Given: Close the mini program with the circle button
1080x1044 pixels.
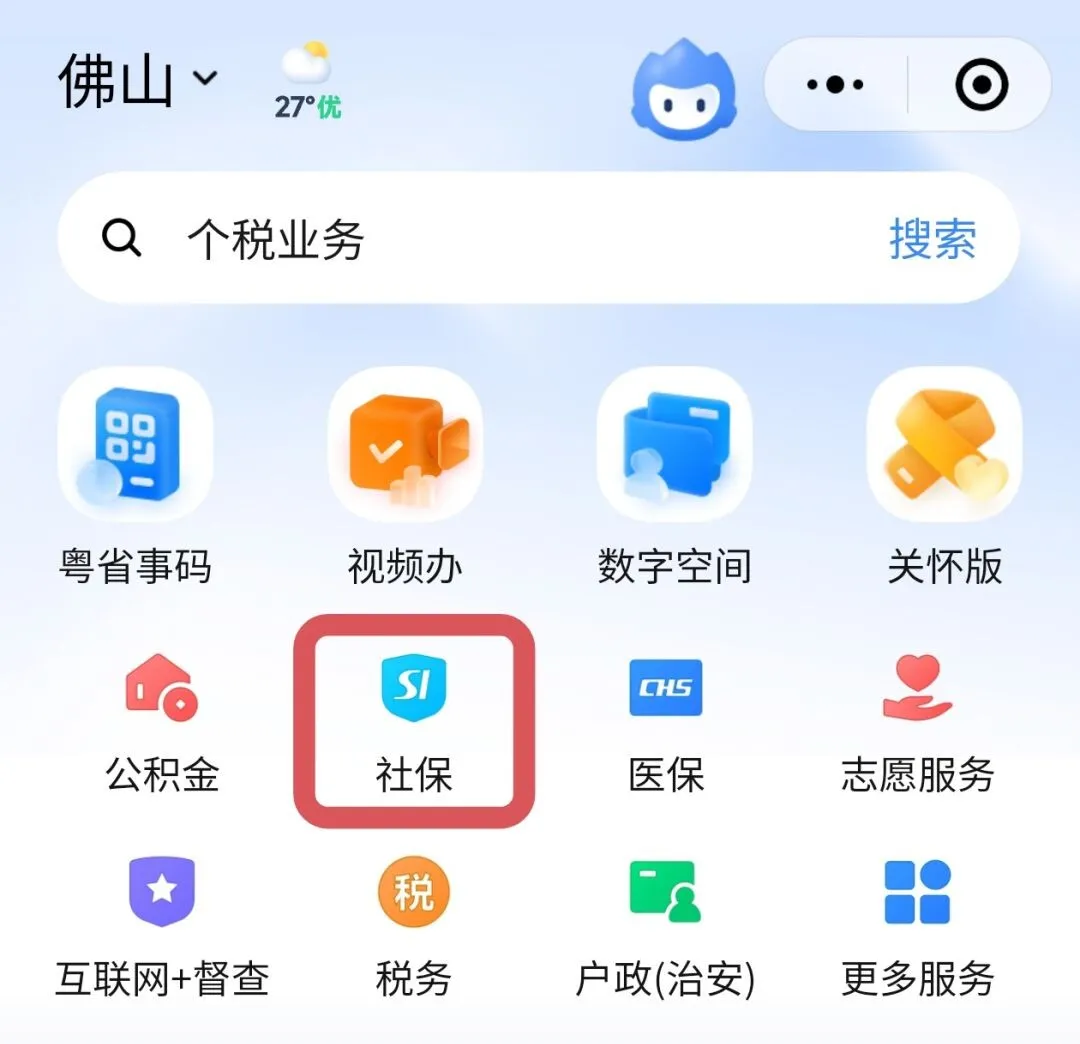Looking at the screenshot, I should click(x=982, y=85).
